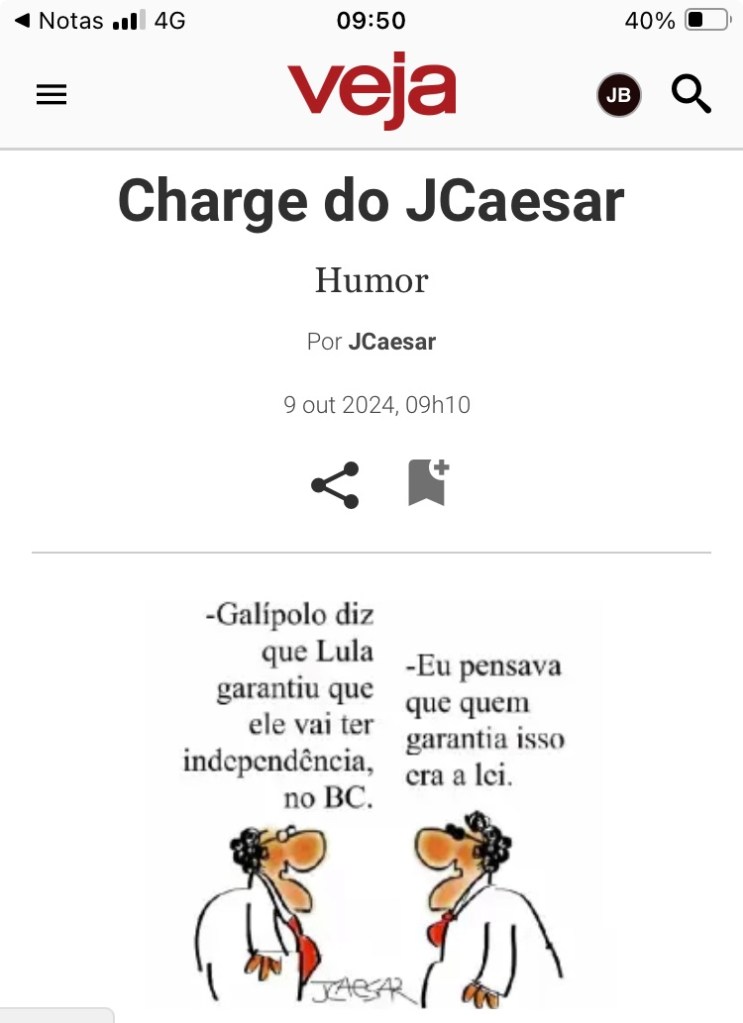743x1023 pixels.
Task: Go to the Veja home page
Action: [371, 90]
